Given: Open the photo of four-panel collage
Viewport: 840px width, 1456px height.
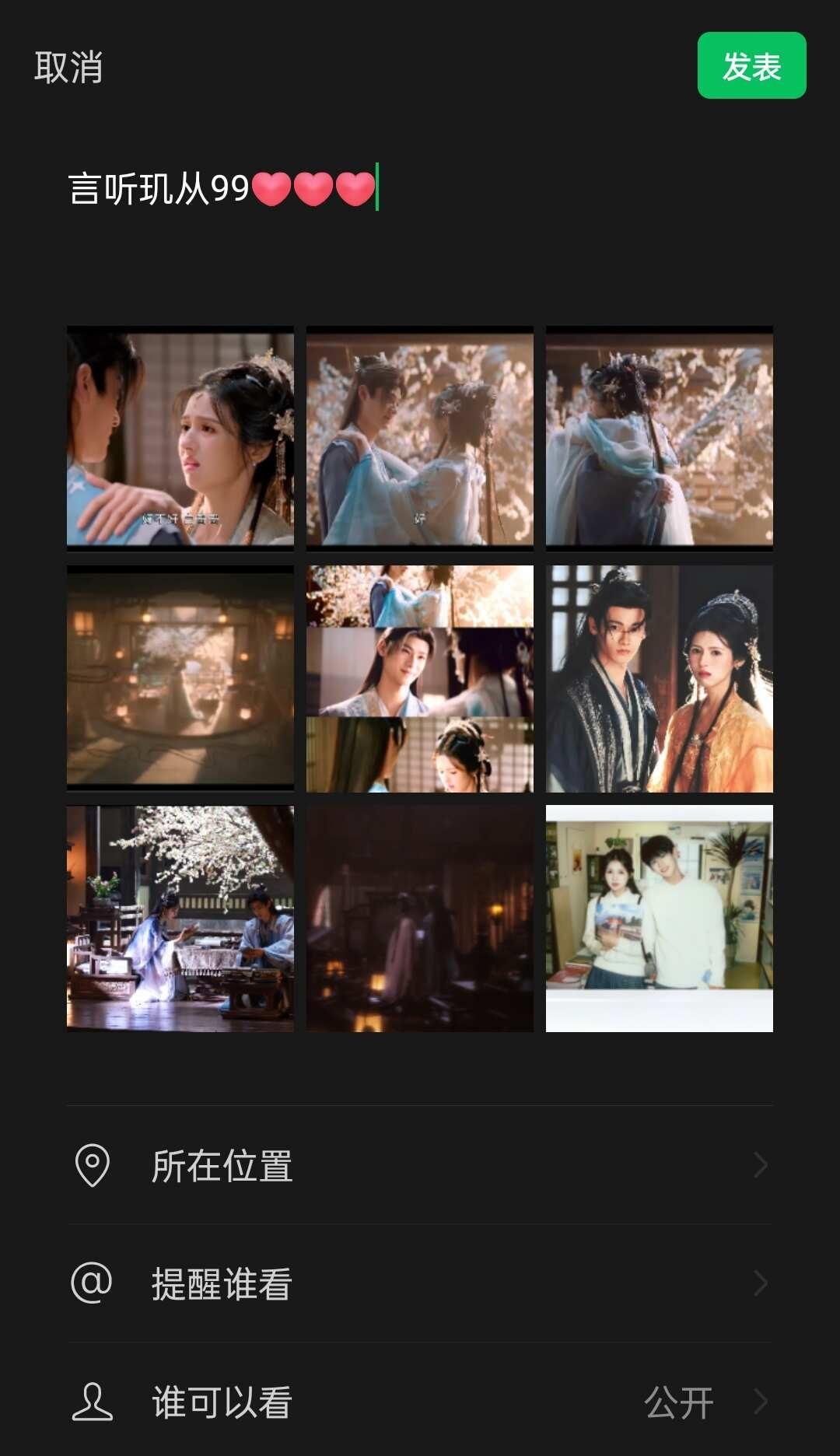Looking at the screenshot, I should pyautogui.click(x=420, y=679).
